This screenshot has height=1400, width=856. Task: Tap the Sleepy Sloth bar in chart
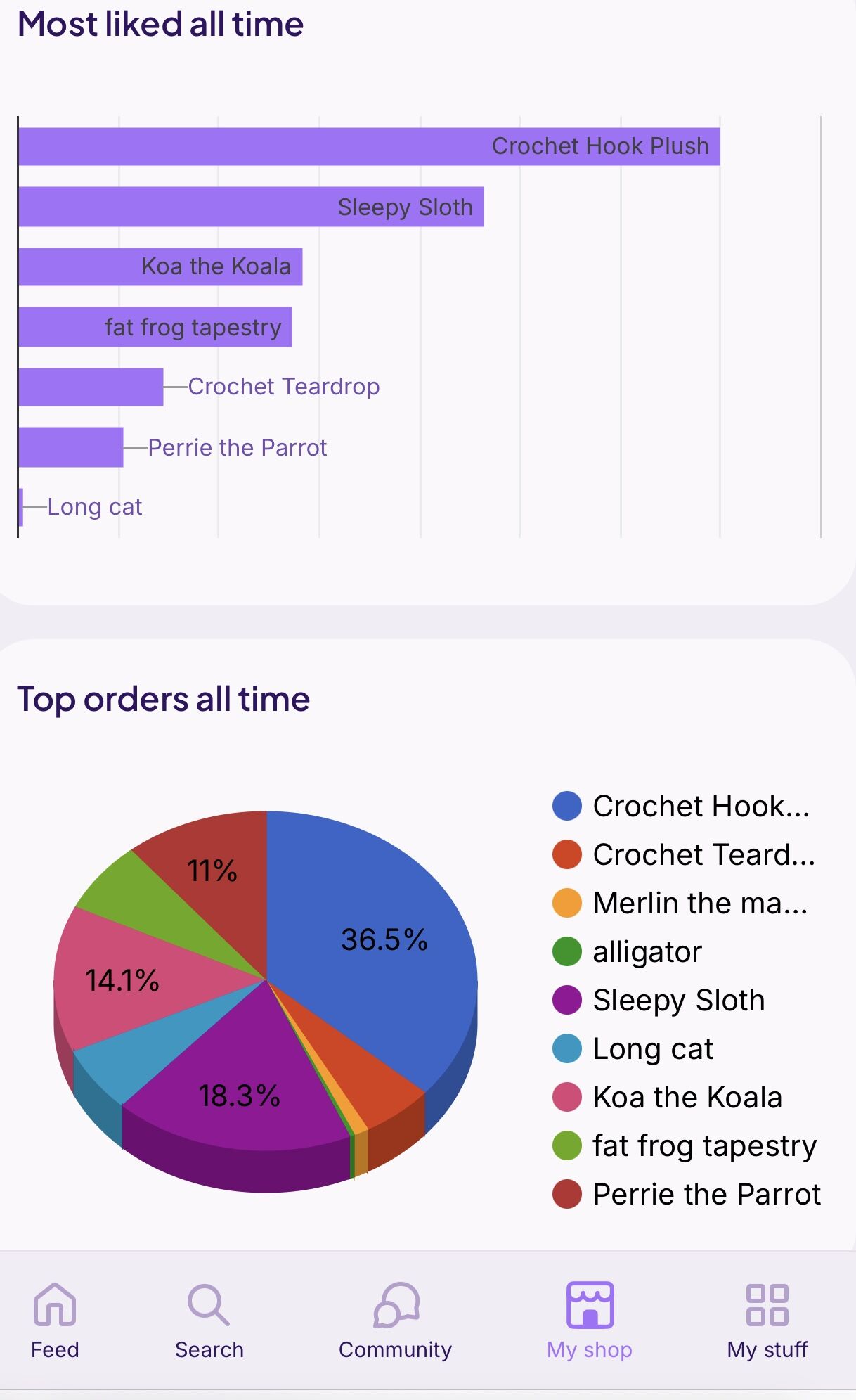click(x=251, y=207)
